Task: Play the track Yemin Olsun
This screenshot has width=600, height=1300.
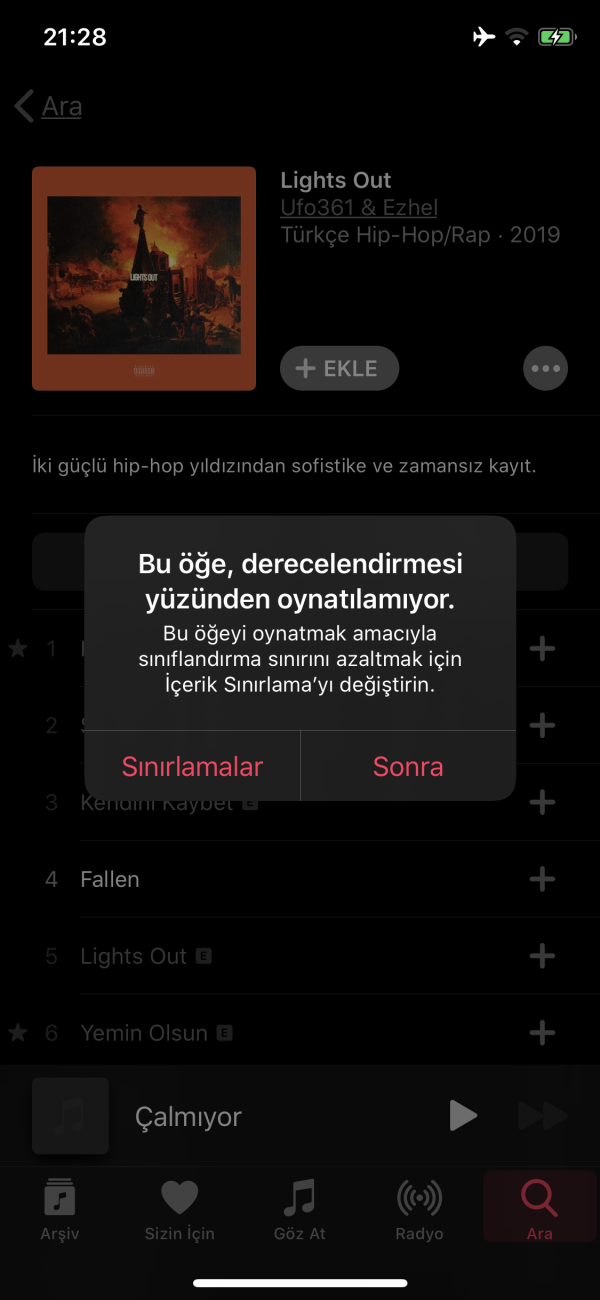Action: coord(144,1033)
